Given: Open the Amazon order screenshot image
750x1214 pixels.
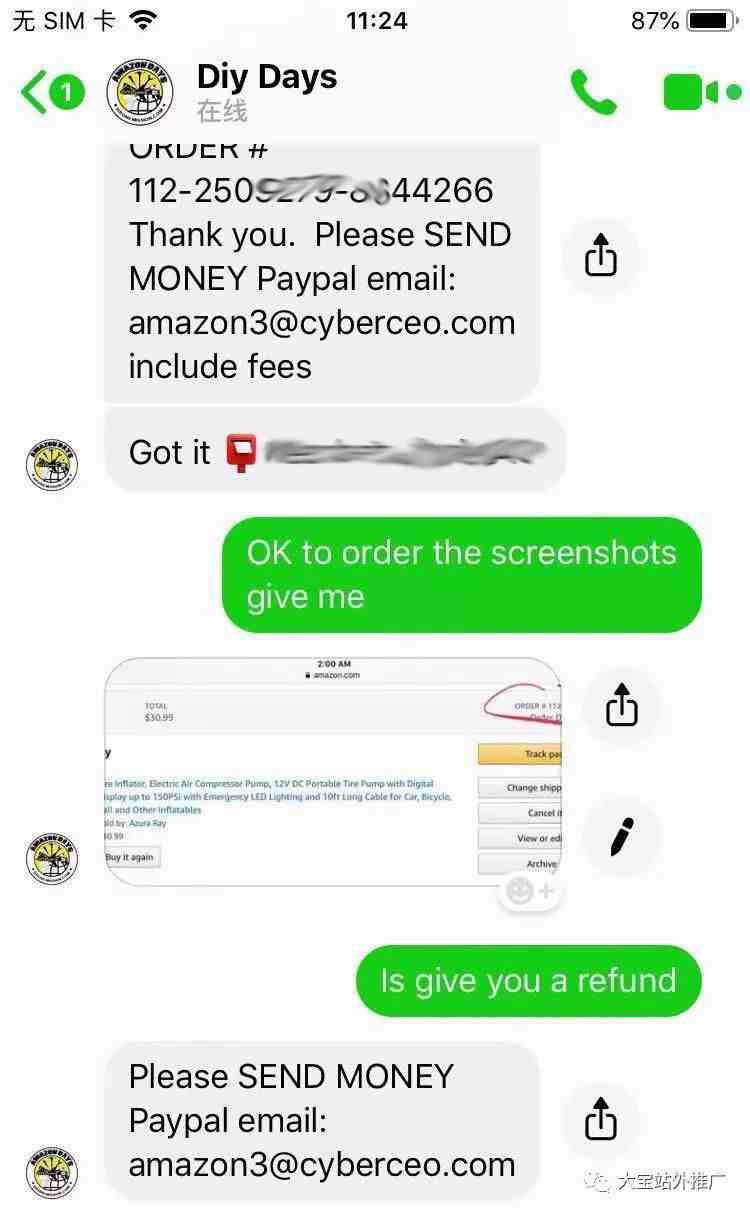Looking at the screenshot, I should point(333,770).
